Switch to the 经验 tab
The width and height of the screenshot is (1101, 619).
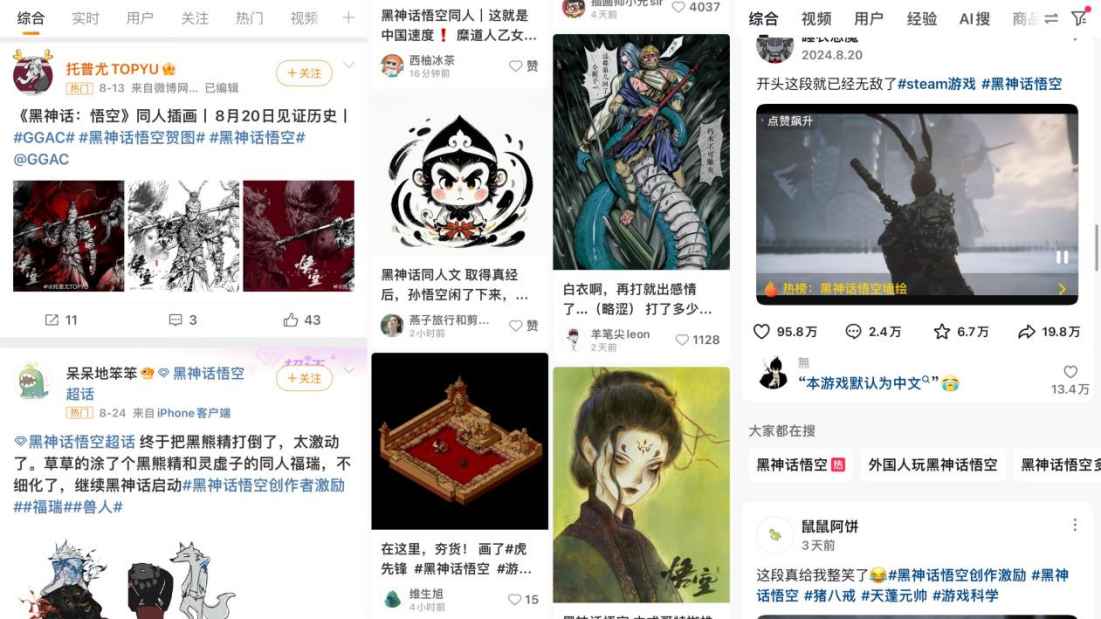click(x=922, y=18)
